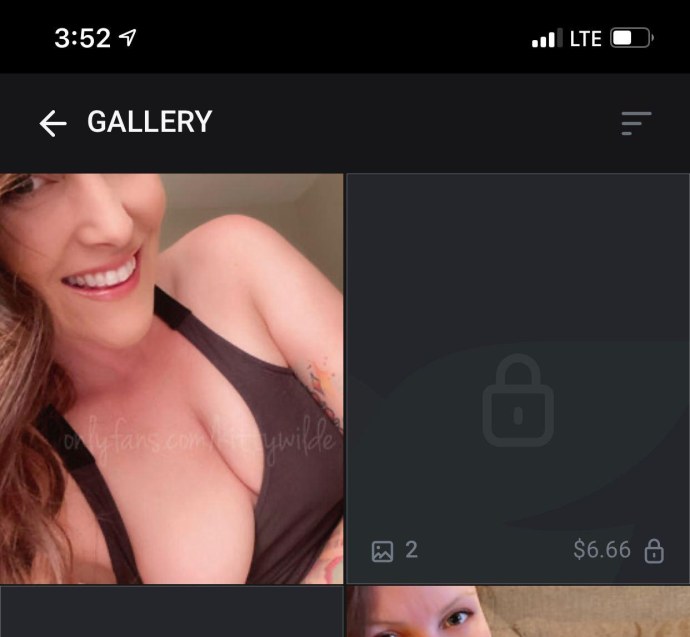Open the unlocked photo in the gallery
The height and width of the screenshot is (637, 690).
(x=171, y=378)
